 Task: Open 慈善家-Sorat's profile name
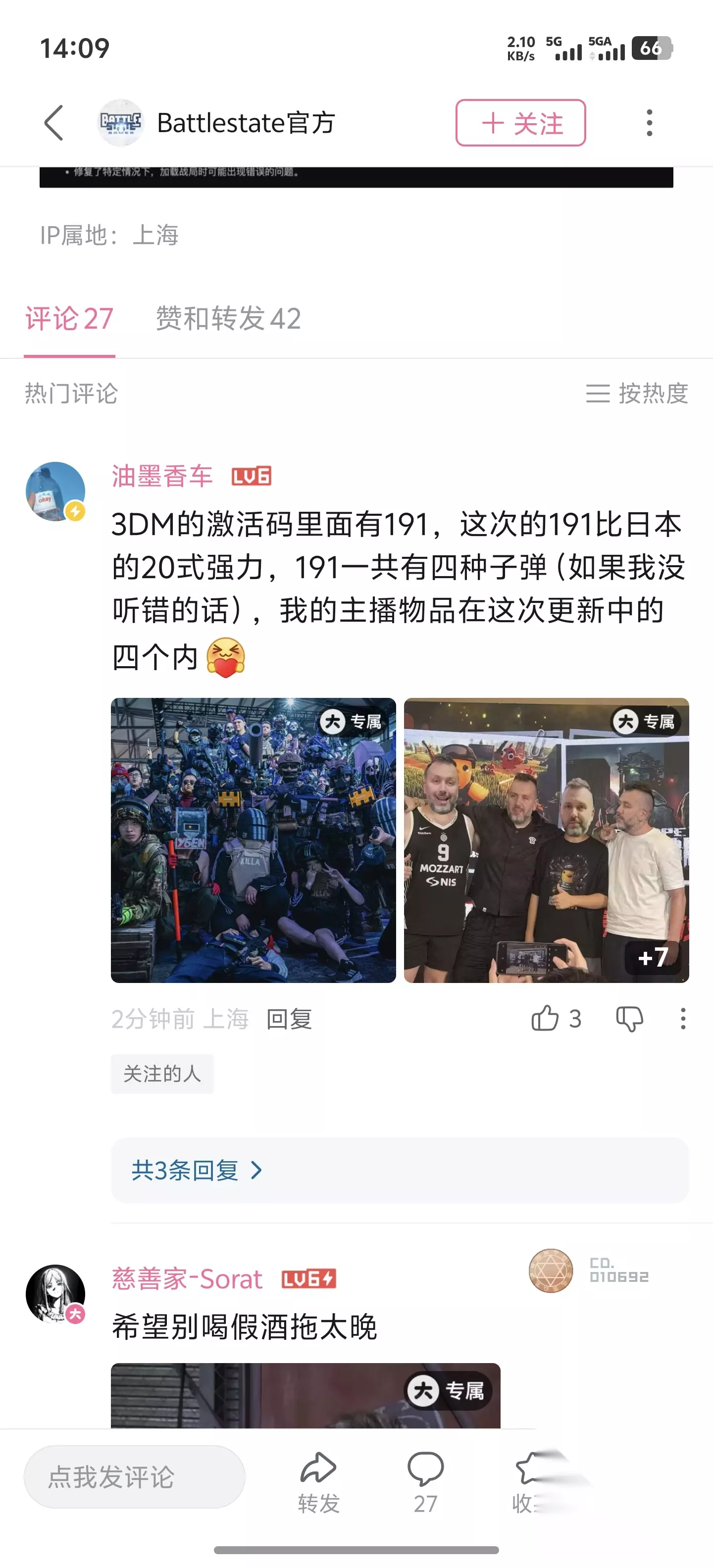click(187, 1279)
